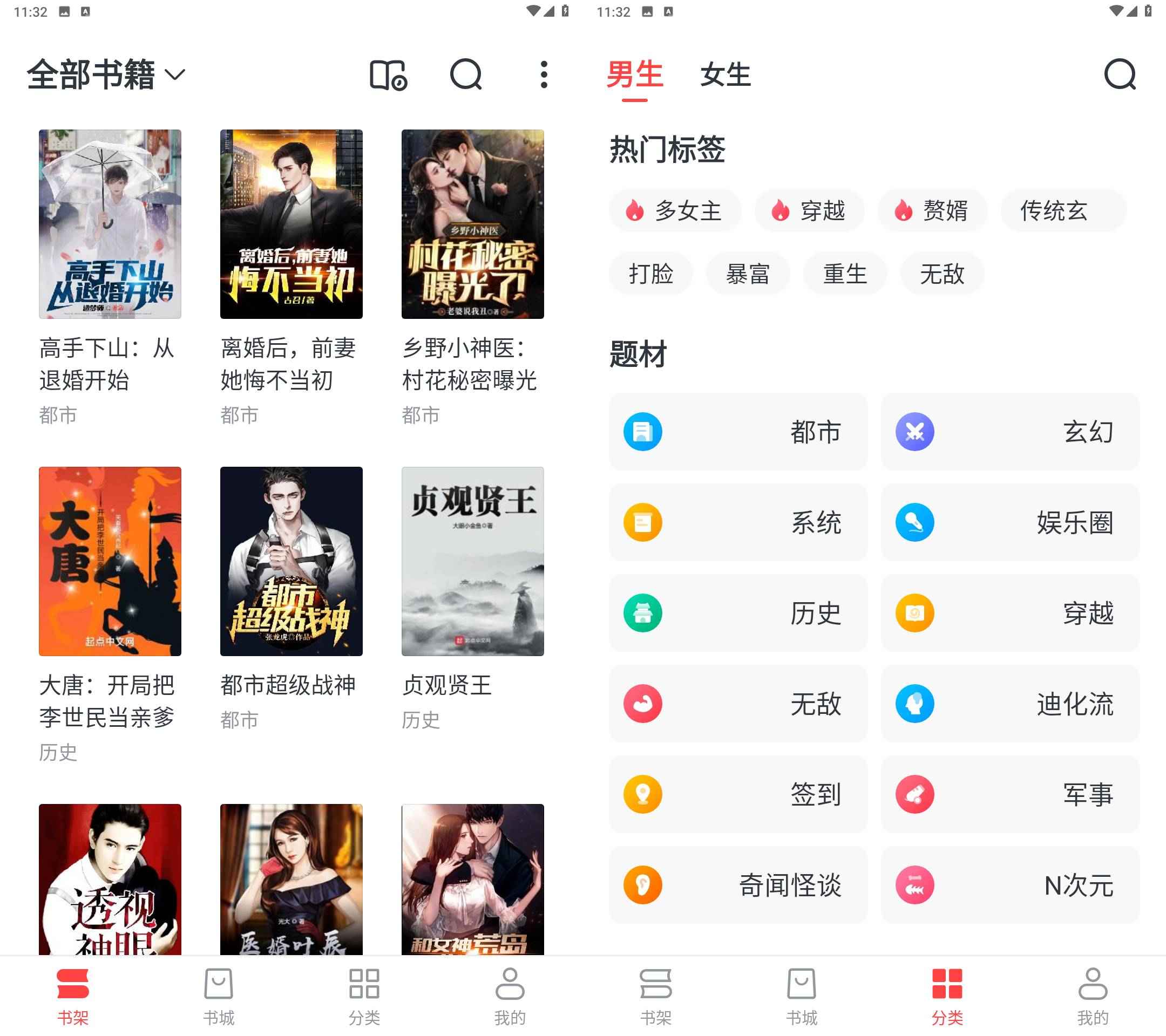Open the 奇闻怪谈 genre category
Screen dimensions: 1166x1036
737,885
